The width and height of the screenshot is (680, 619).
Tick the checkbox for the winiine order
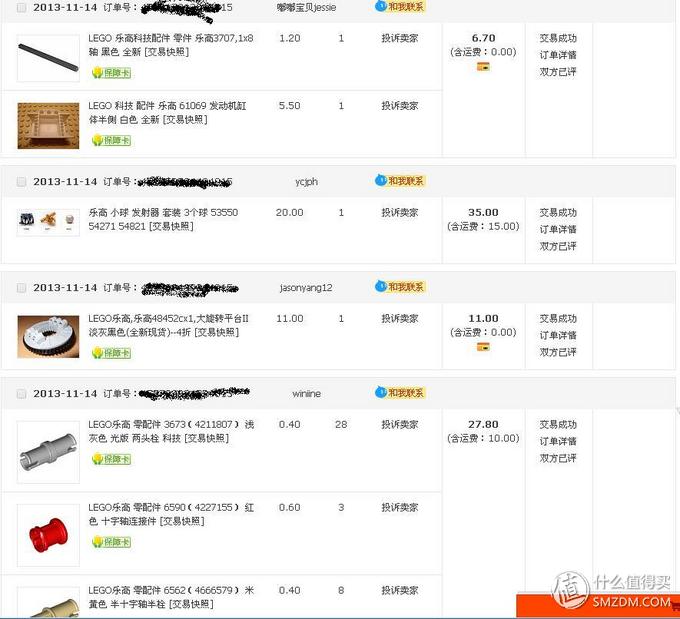(22, 393)
